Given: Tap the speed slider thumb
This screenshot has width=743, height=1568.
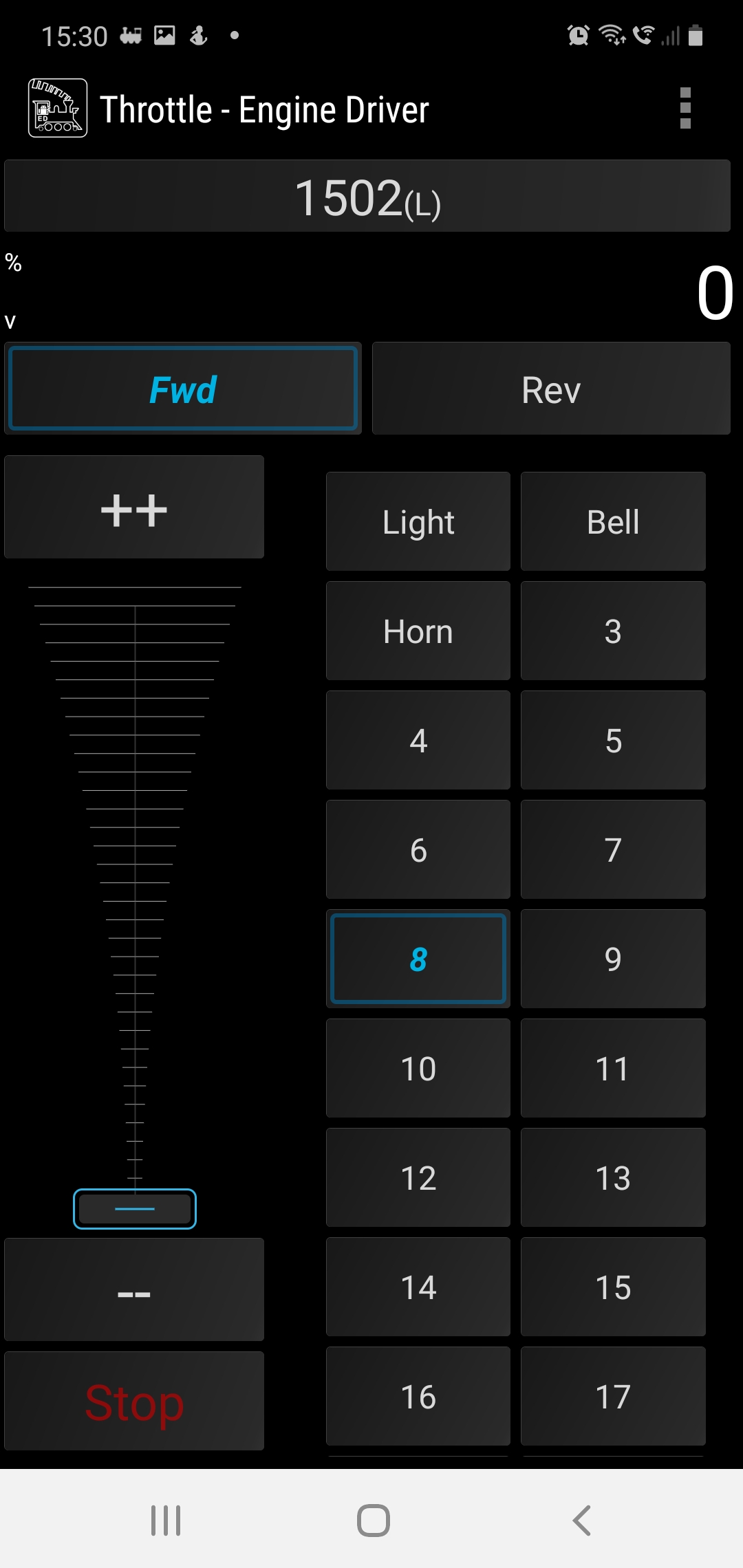Looking at the screenshot, I should tap(135, 1209).
